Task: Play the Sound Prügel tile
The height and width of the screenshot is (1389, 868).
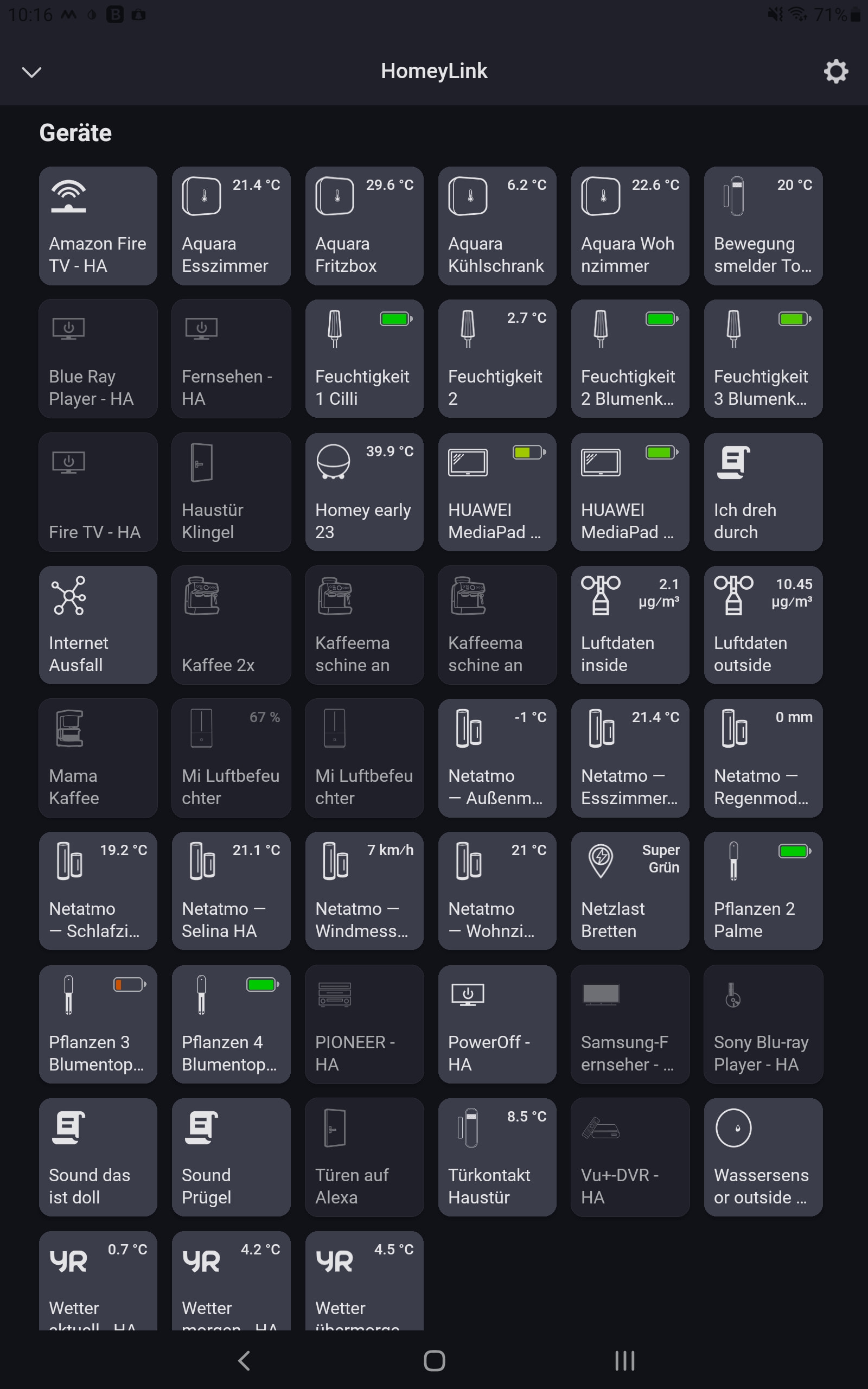Action: coord(231,1157)
